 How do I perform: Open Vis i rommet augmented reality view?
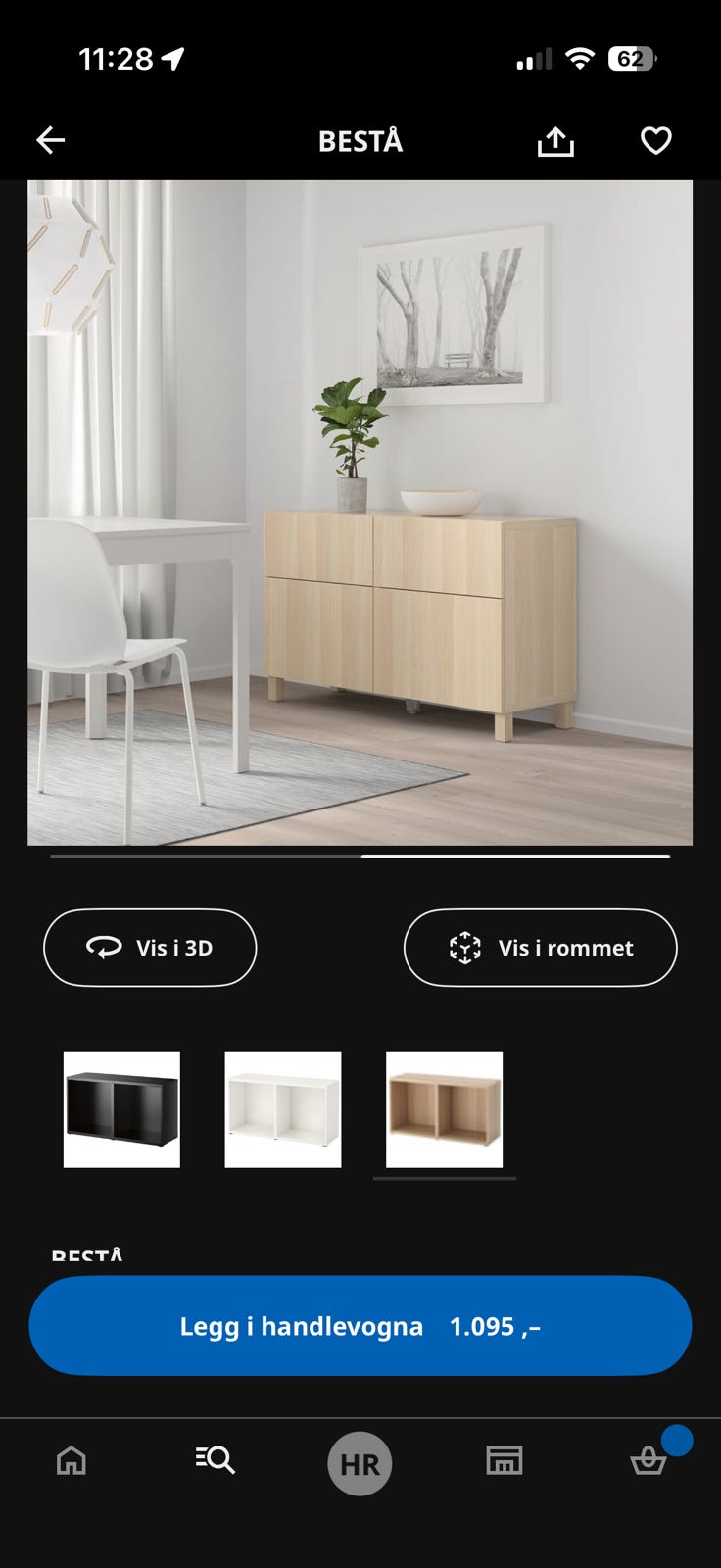coord(540,948)
